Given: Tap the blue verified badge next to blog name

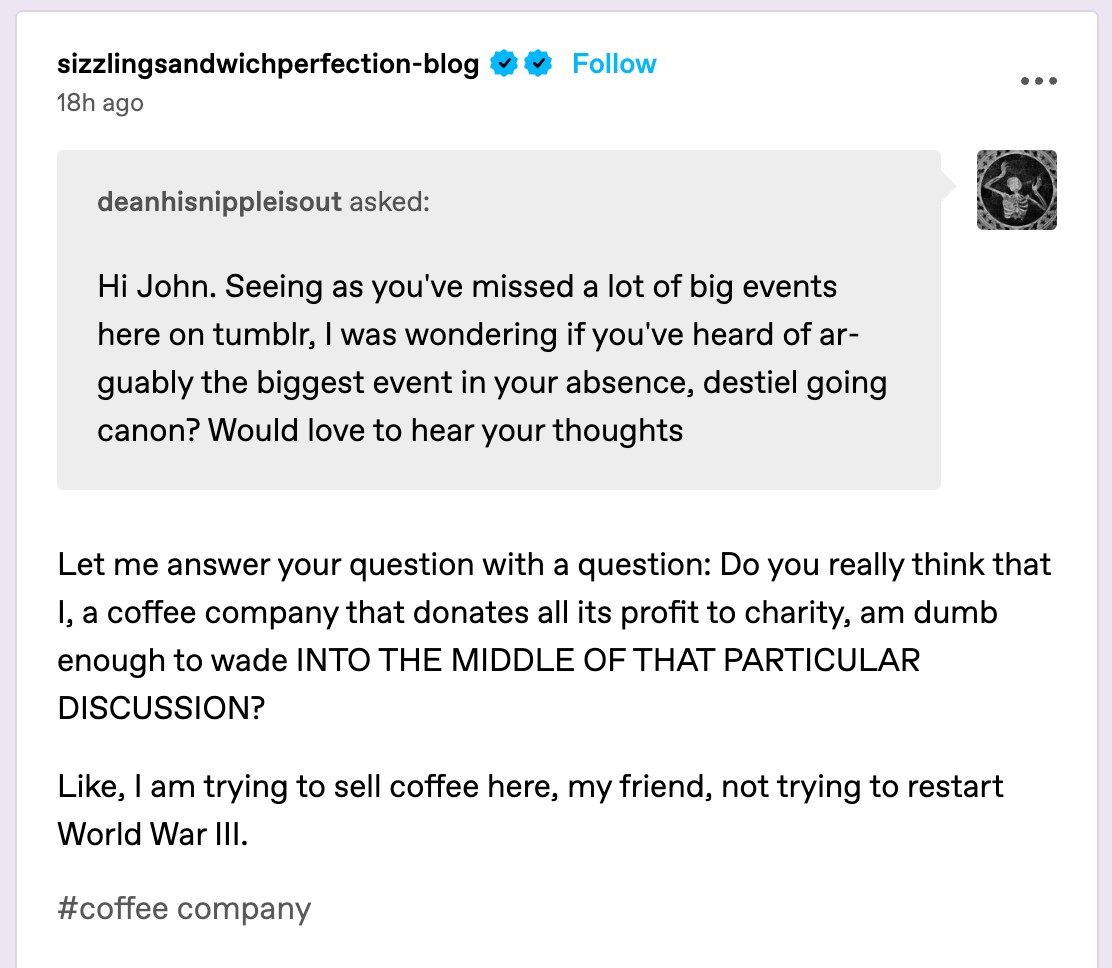Looking at the screenshot, I should click(x=505, y=65).
